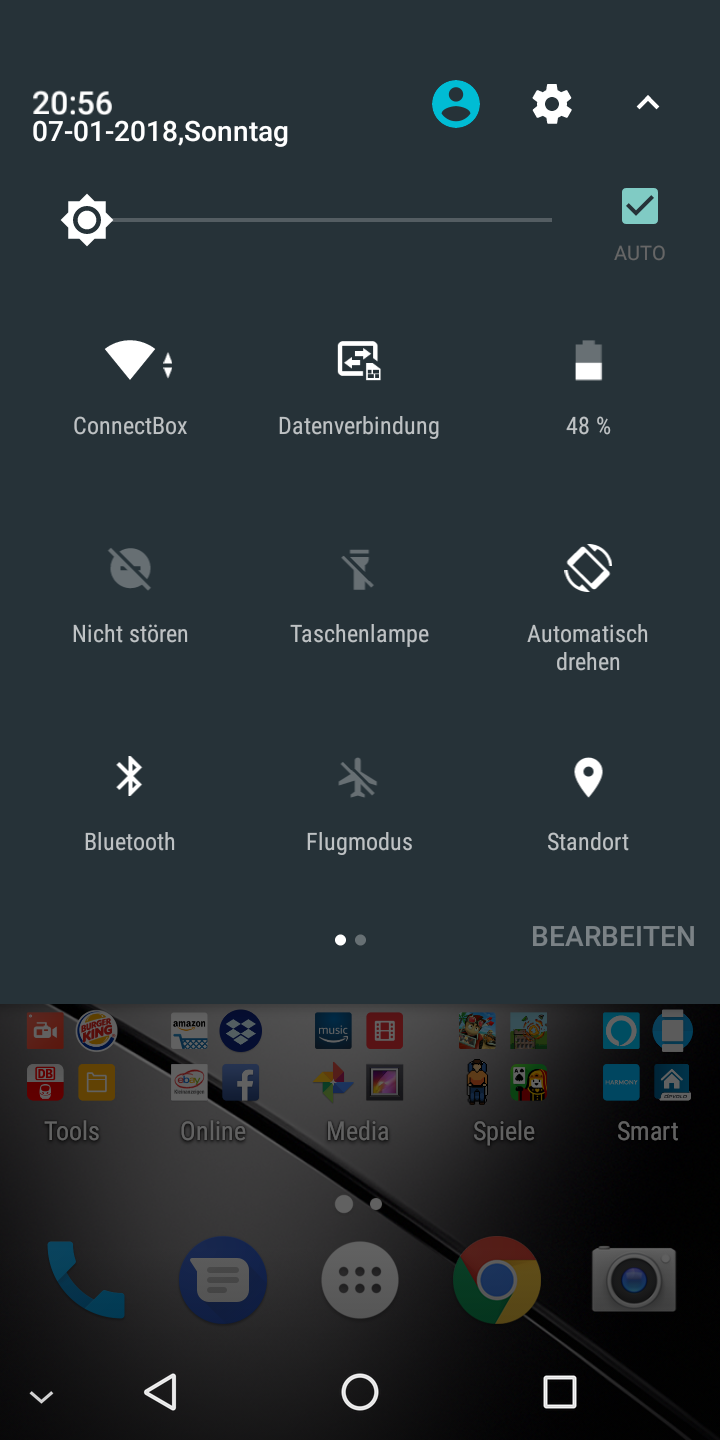This screenshot has height=1440, width=720.
Task: Open the user account switcher
Action: (x=456, y=104)
